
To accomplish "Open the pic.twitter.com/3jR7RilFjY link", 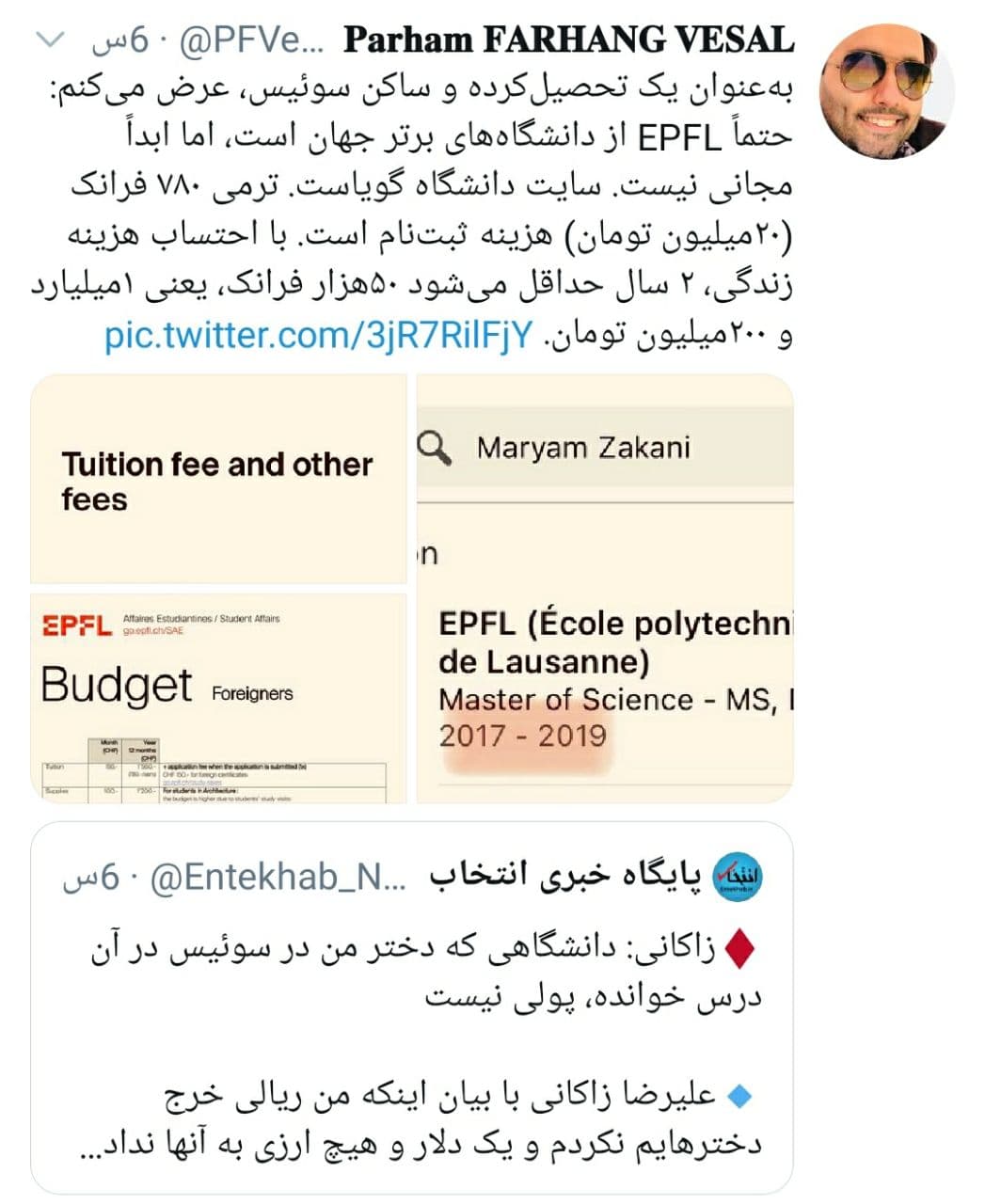I will tap(319, 335).
